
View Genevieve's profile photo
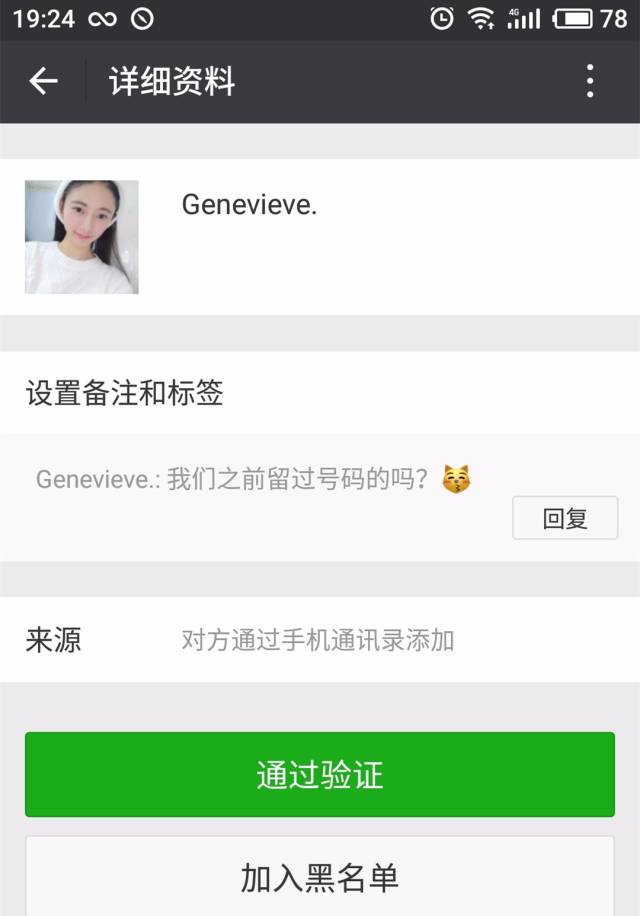[81, 237]
